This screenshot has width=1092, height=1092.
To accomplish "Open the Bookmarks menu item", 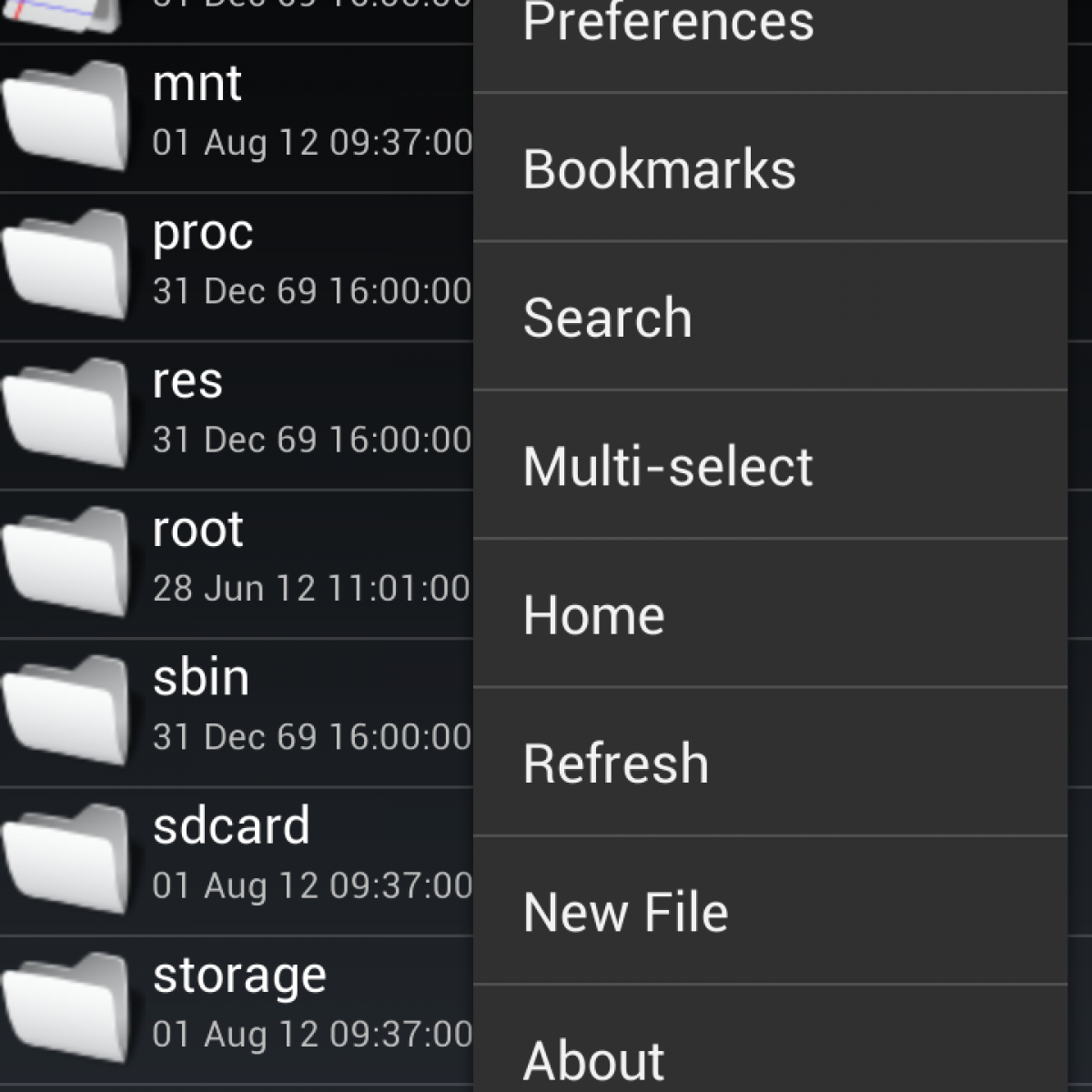I will [769, 168].
